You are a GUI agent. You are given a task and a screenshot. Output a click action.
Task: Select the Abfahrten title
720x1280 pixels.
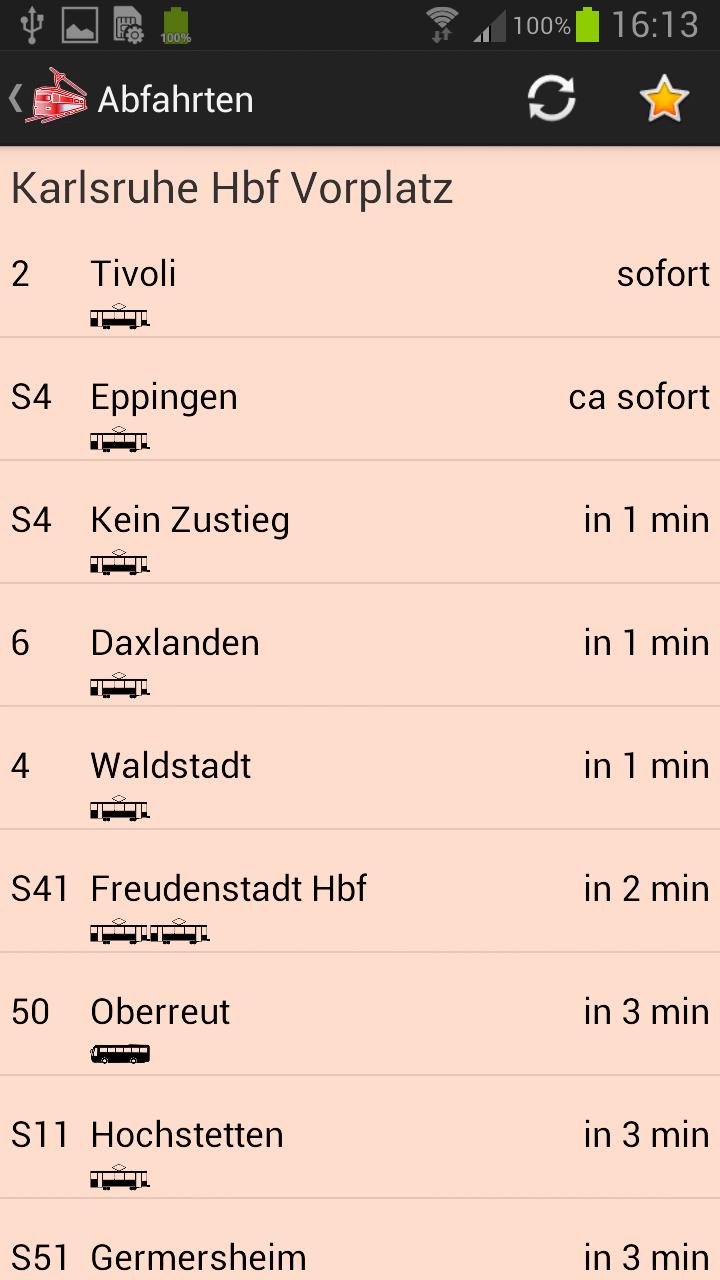tap(175, 97)
